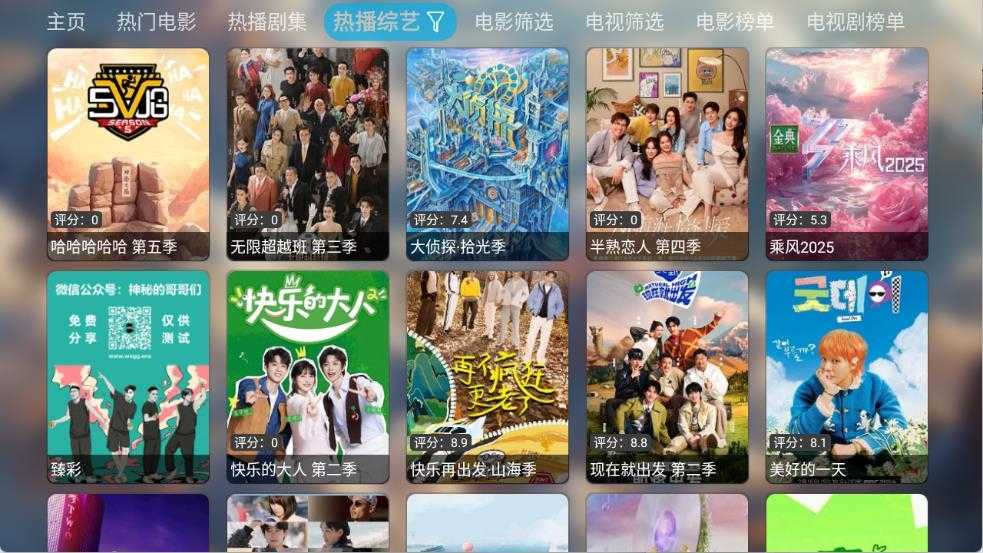Switch to the 主页 tab
Screen dimensions: 983x553
click(66, 22)
